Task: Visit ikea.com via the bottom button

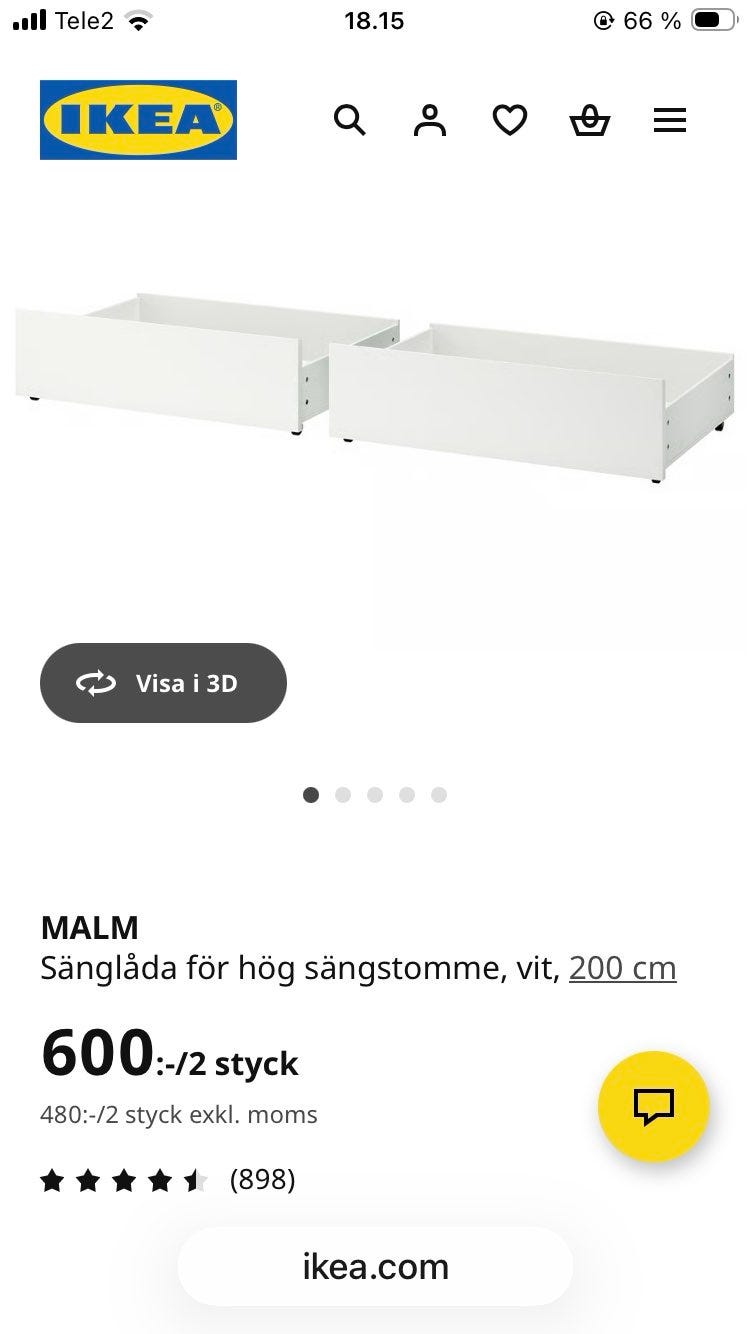Action: 374,1266
